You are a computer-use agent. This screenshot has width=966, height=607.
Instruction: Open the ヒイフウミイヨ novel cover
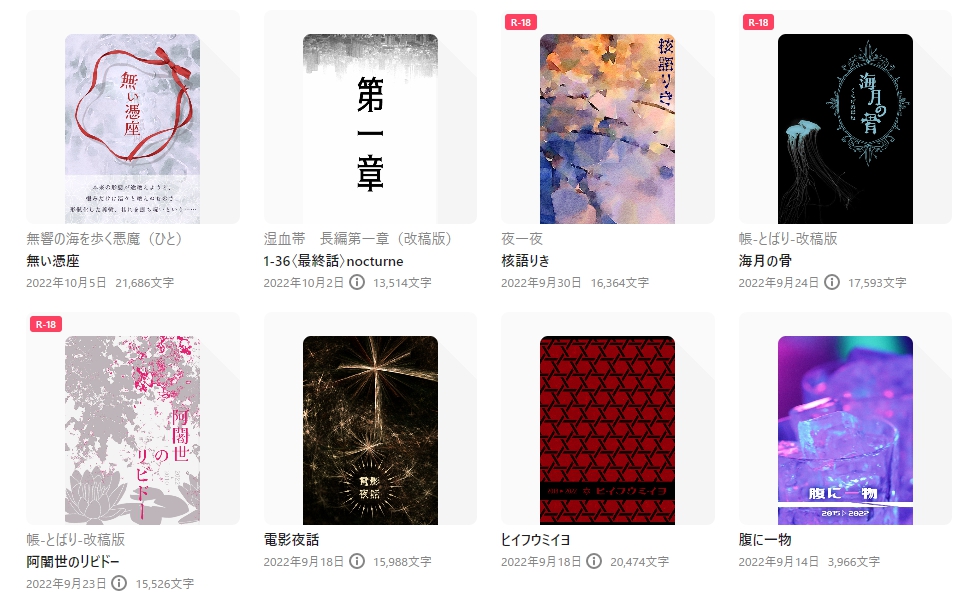click(x=607, y=430)
